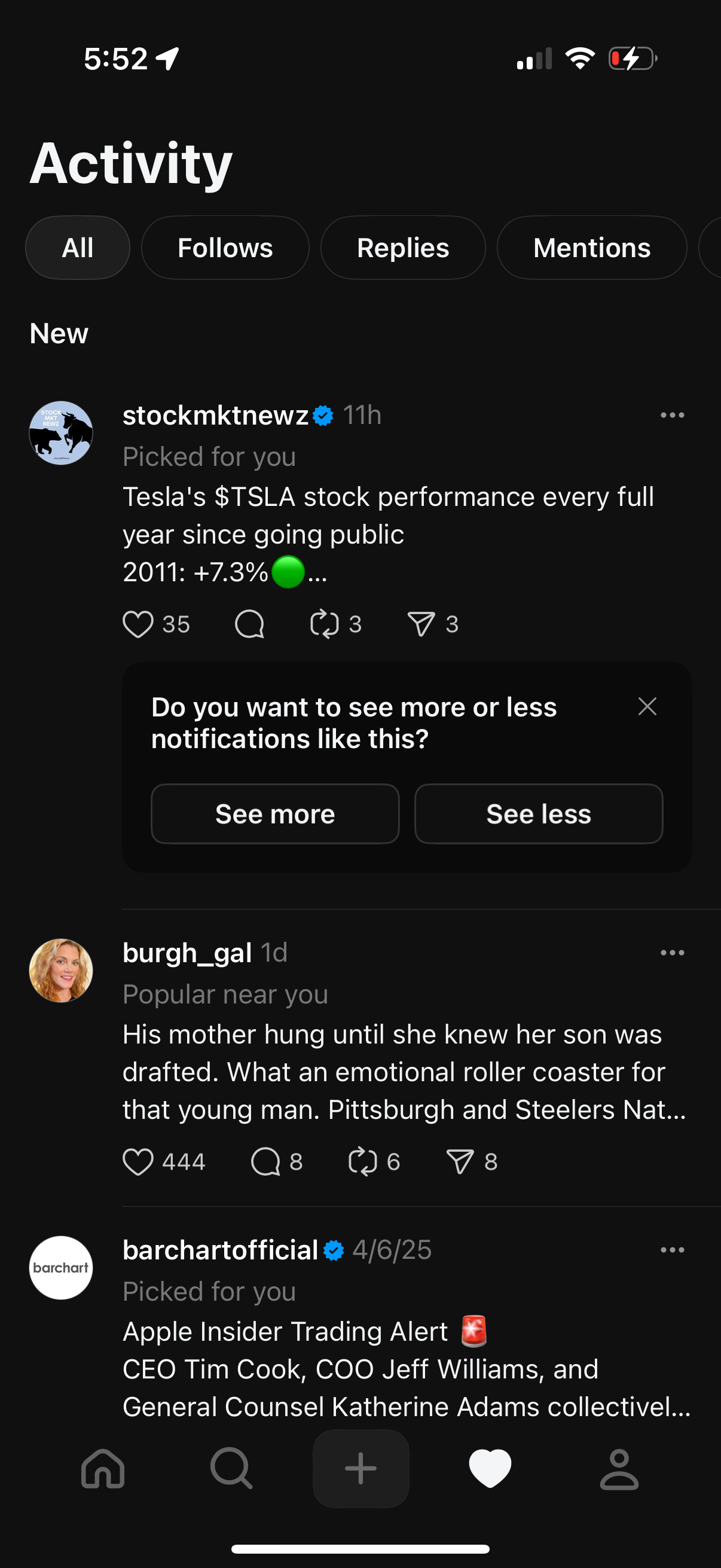
Task: View your profile from the bottom bar
Action: [x=619, y=1468]
